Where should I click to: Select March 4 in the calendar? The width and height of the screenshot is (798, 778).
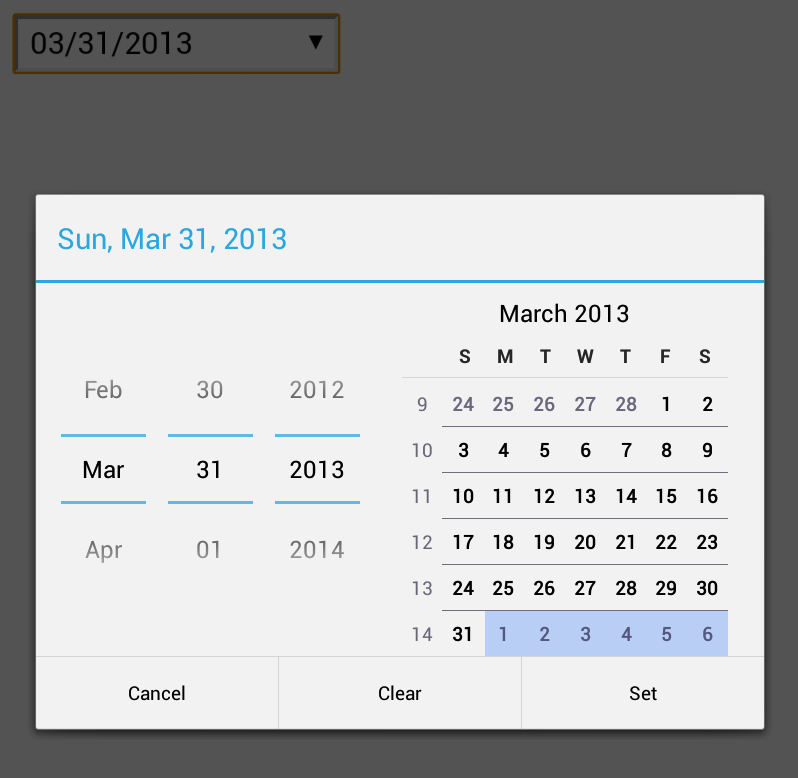(x=503, y=450)
